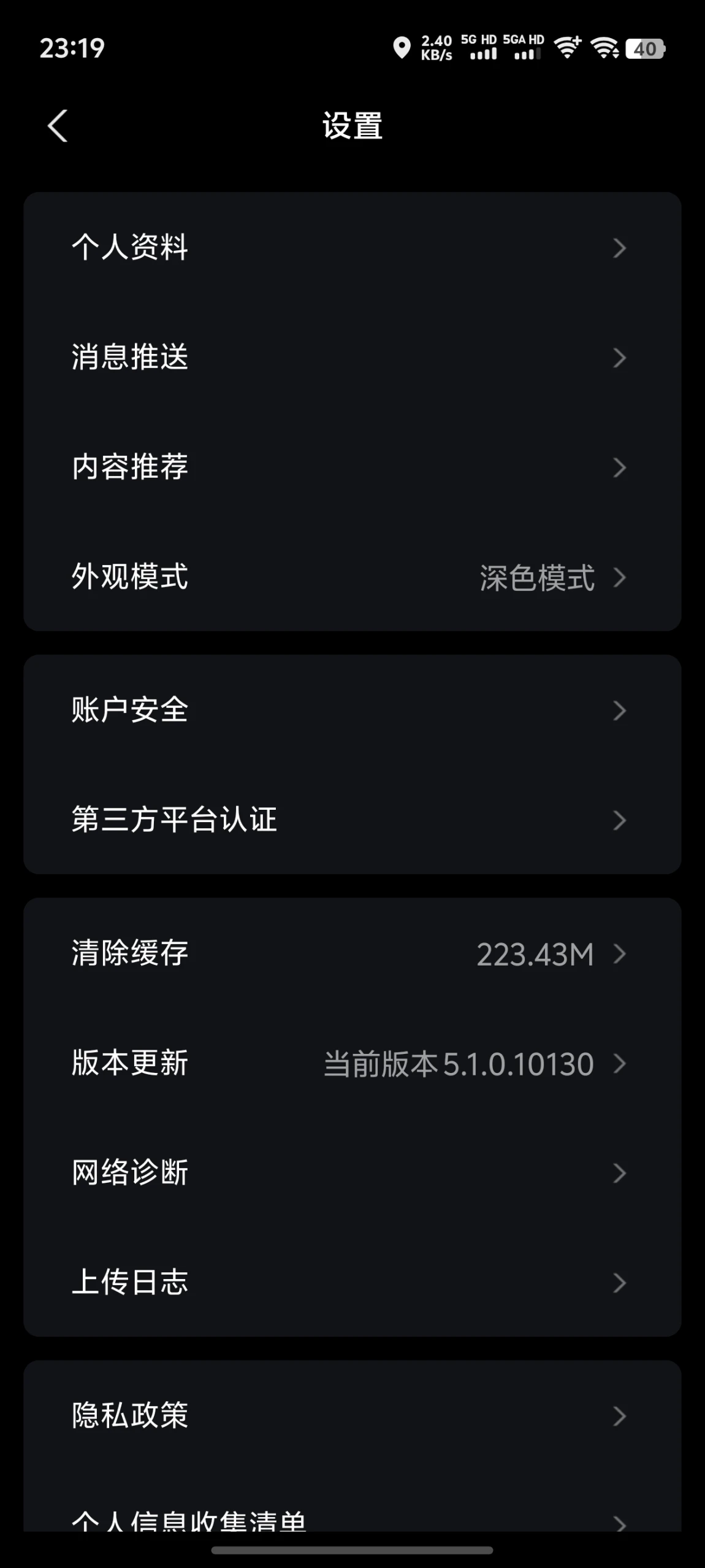Check 版本更新 for a new version
Image resolution: width=705 pixels, height=1568 pixels.
coord(352,1063)
